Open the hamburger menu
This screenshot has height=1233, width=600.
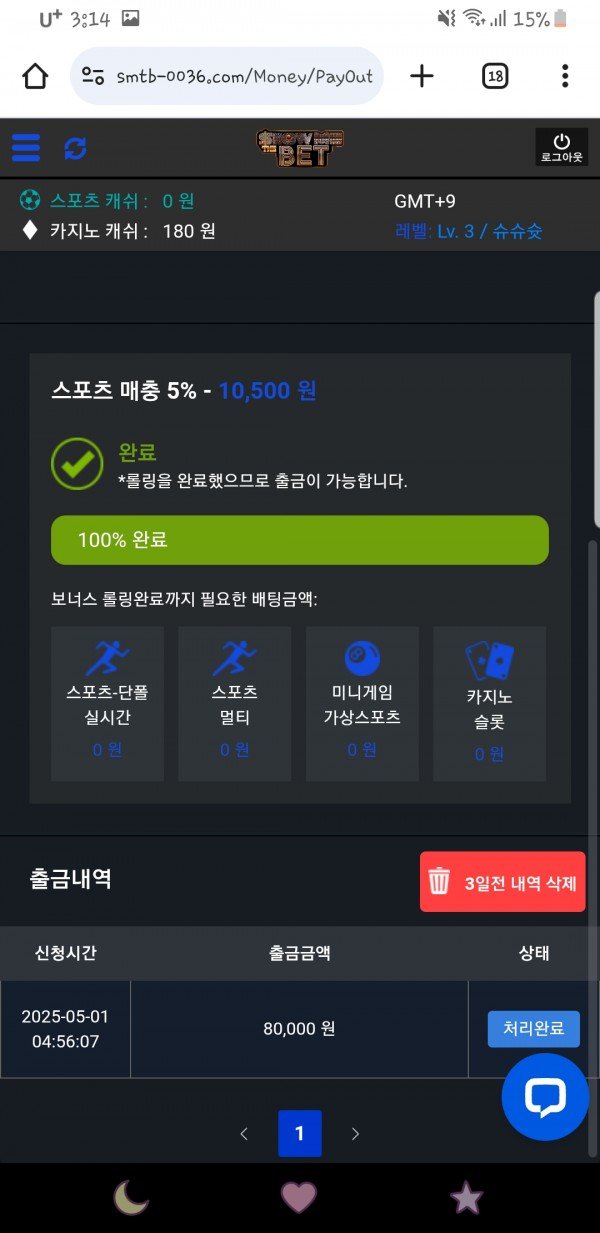pos(26,148)
